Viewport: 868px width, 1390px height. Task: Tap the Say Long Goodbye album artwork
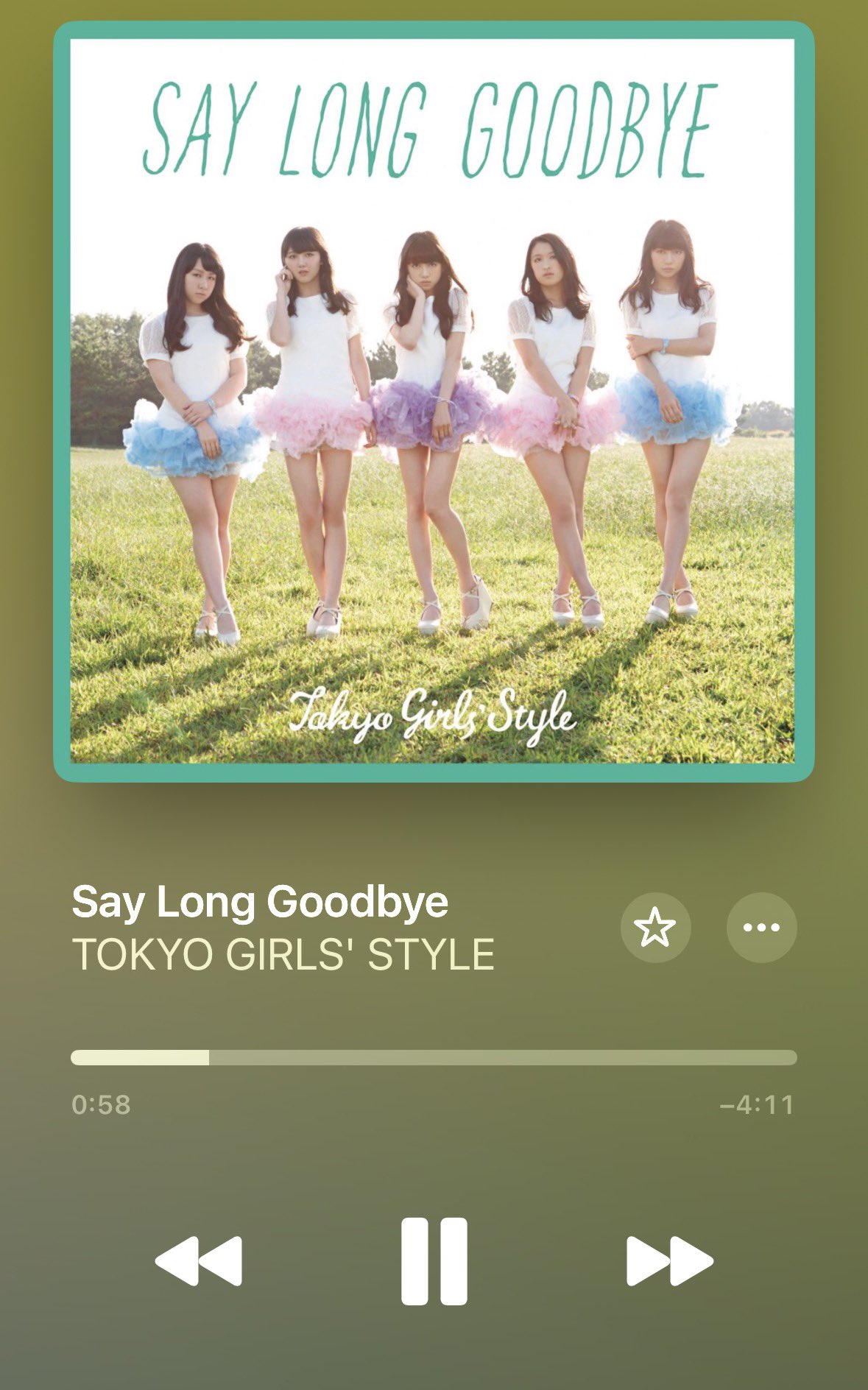[434, 401]
